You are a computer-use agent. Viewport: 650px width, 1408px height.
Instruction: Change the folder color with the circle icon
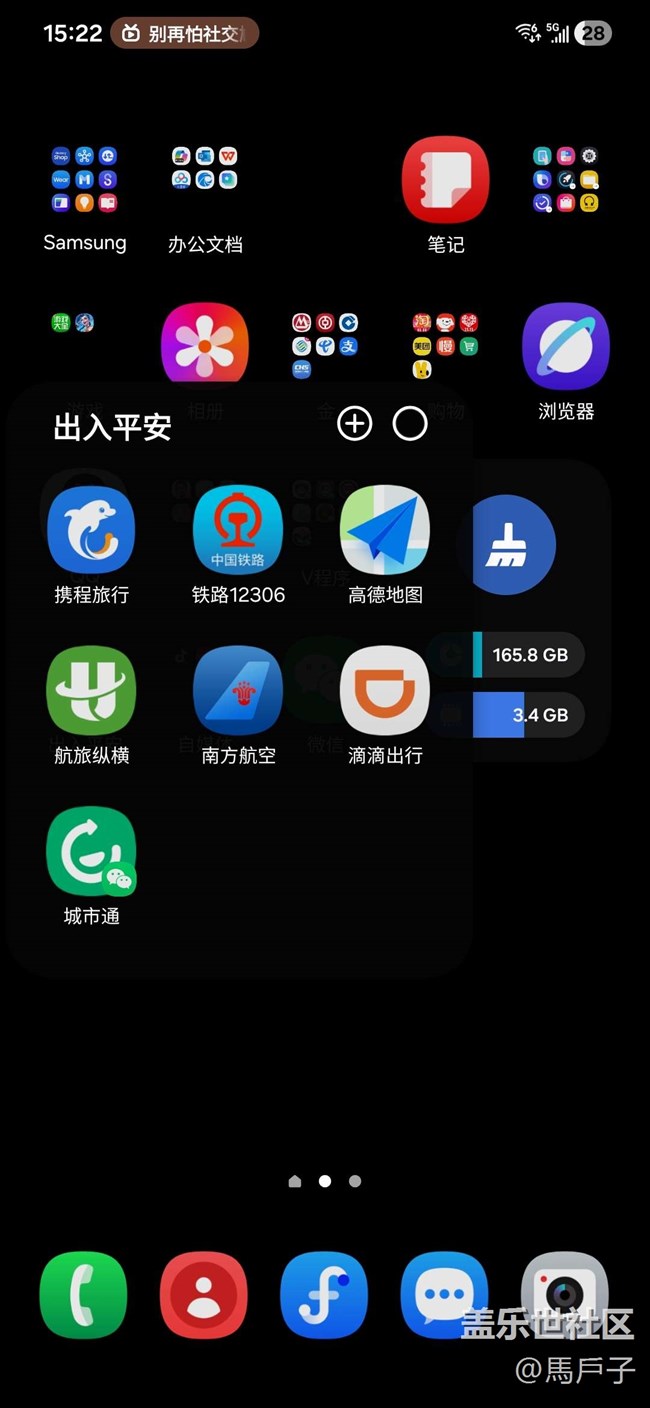[410, 424]
